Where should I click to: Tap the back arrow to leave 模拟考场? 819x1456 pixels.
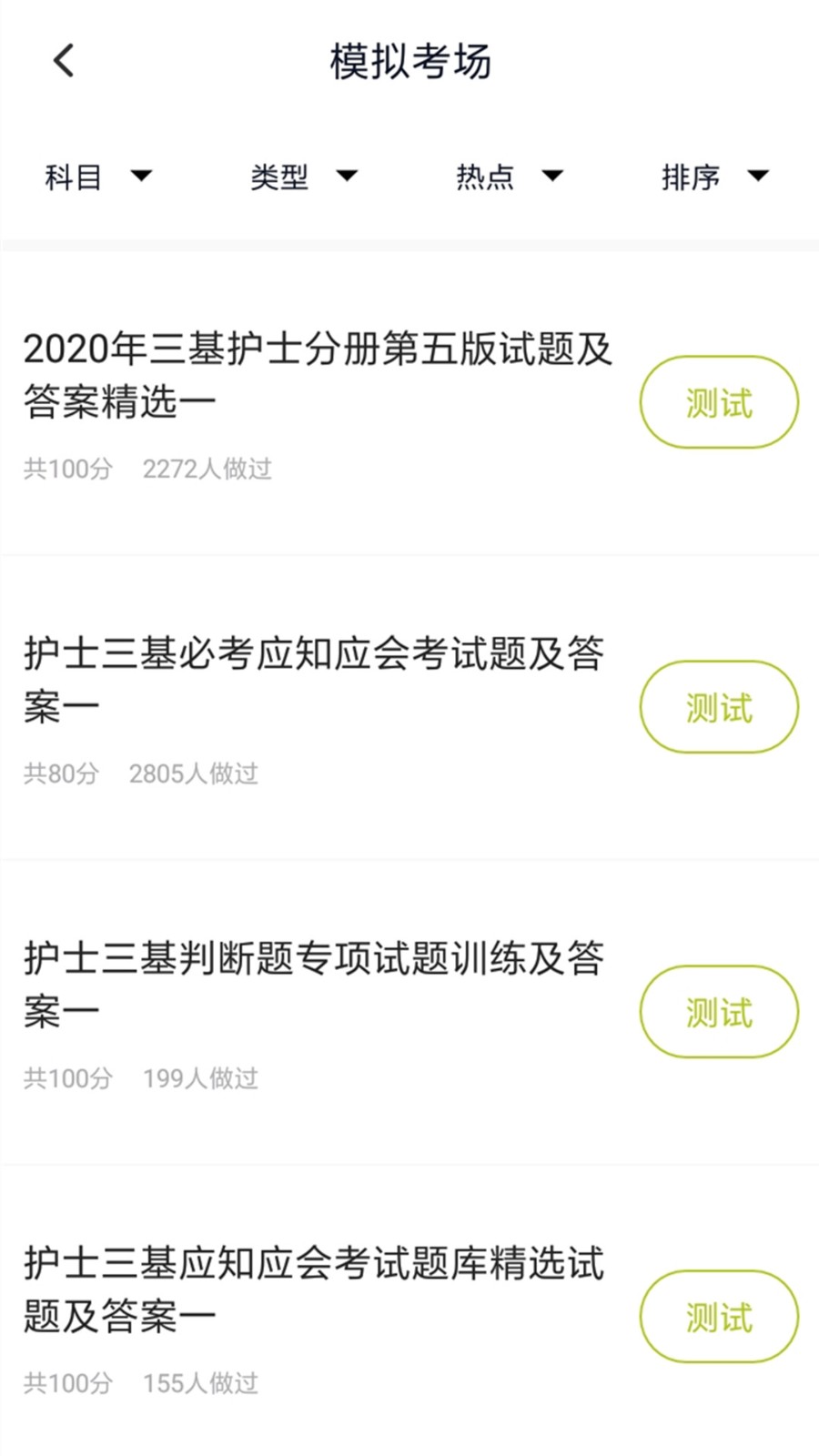[x=61, y=59]
